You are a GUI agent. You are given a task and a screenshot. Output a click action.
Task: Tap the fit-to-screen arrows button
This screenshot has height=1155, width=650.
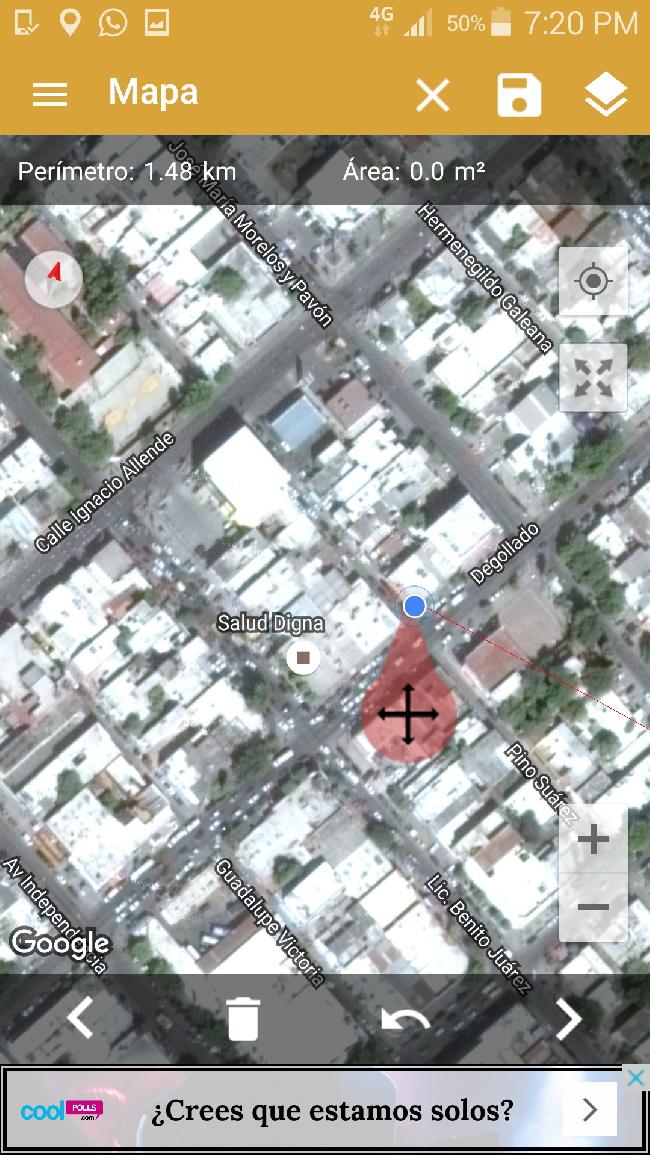[x=593, y=378]
